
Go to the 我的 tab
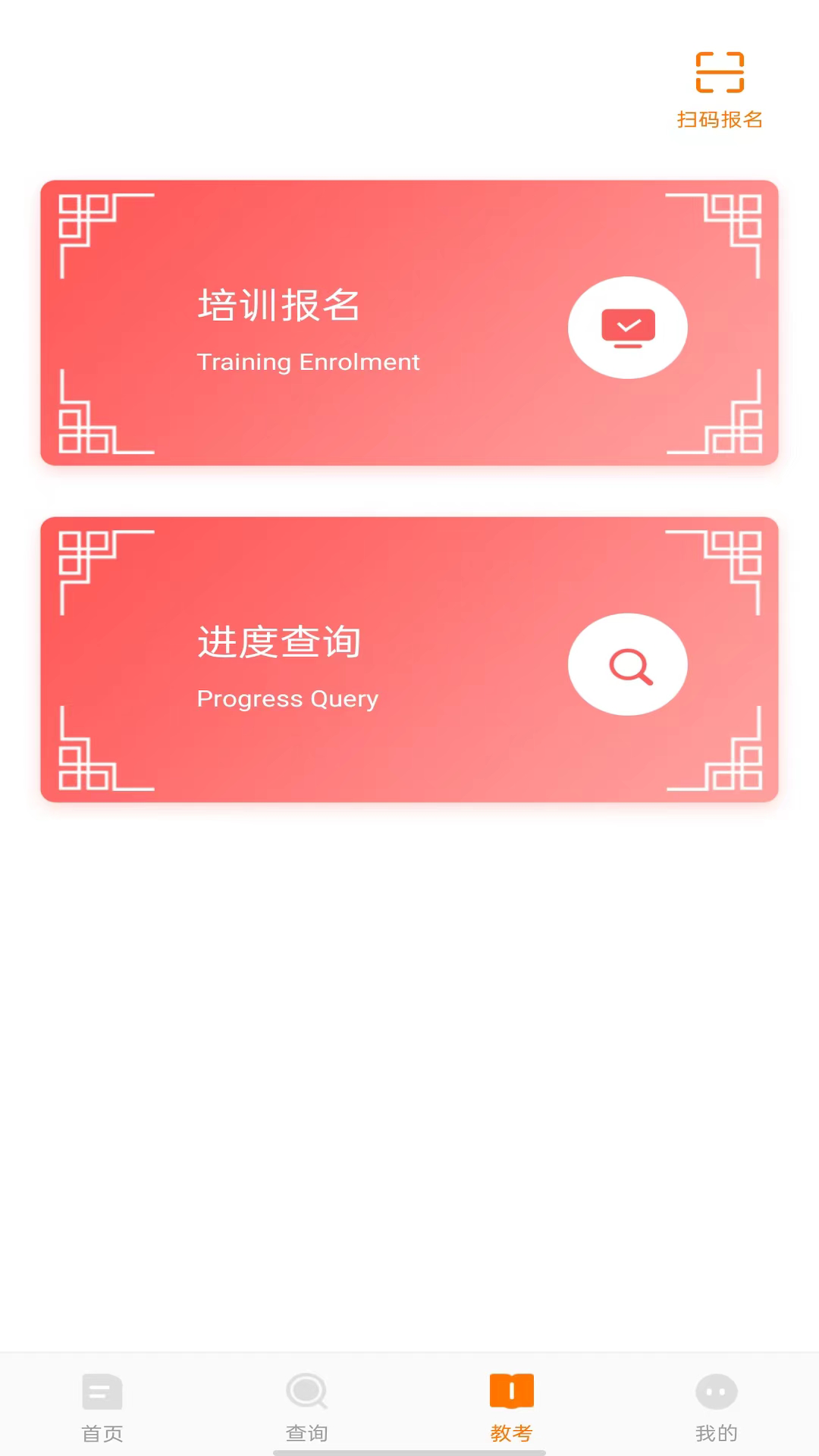tap(717, 1407)
